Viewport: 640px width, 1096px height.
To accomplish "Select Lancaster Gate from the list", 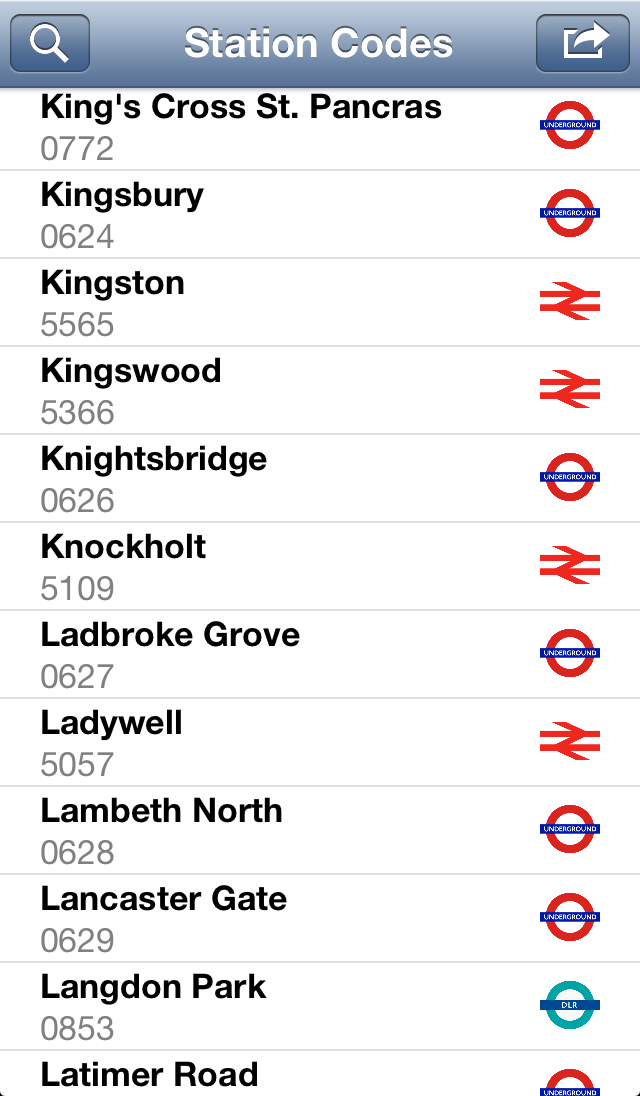I will (320, 919).
